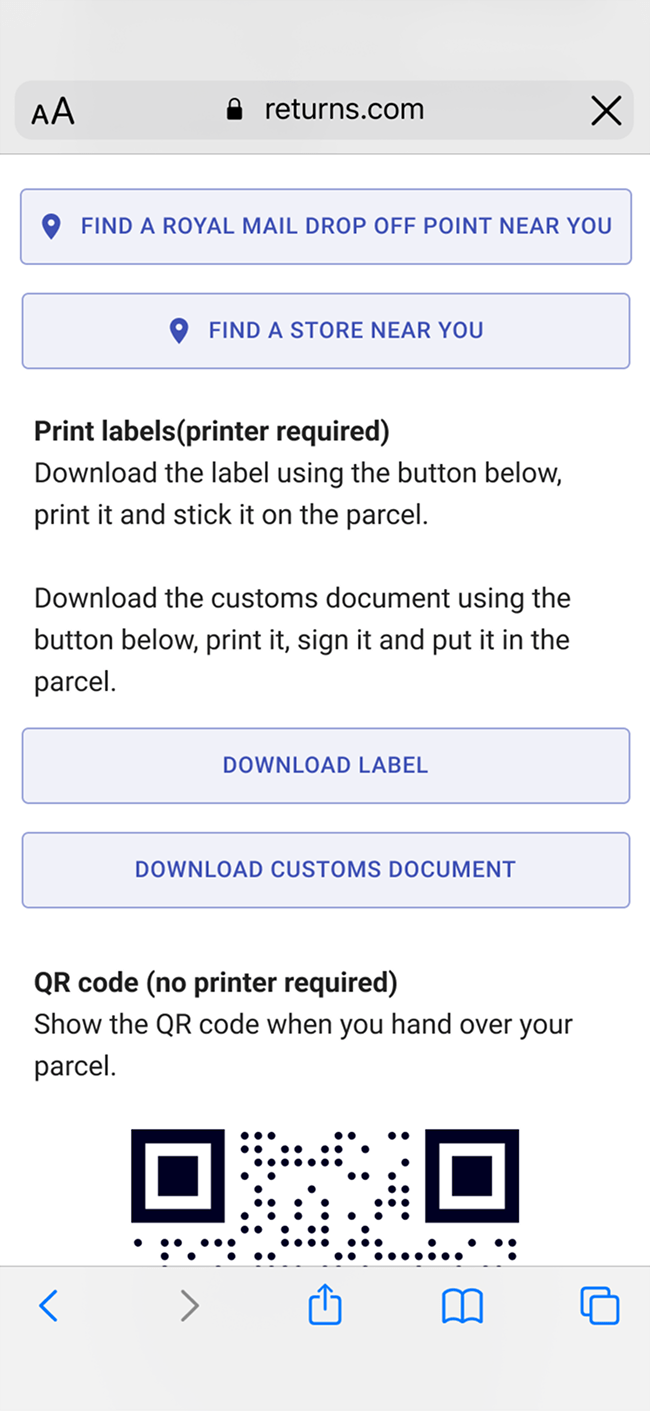Screen dimensions: 650x1411
Task: Go back to the previous page
Action: point(48,1305)
